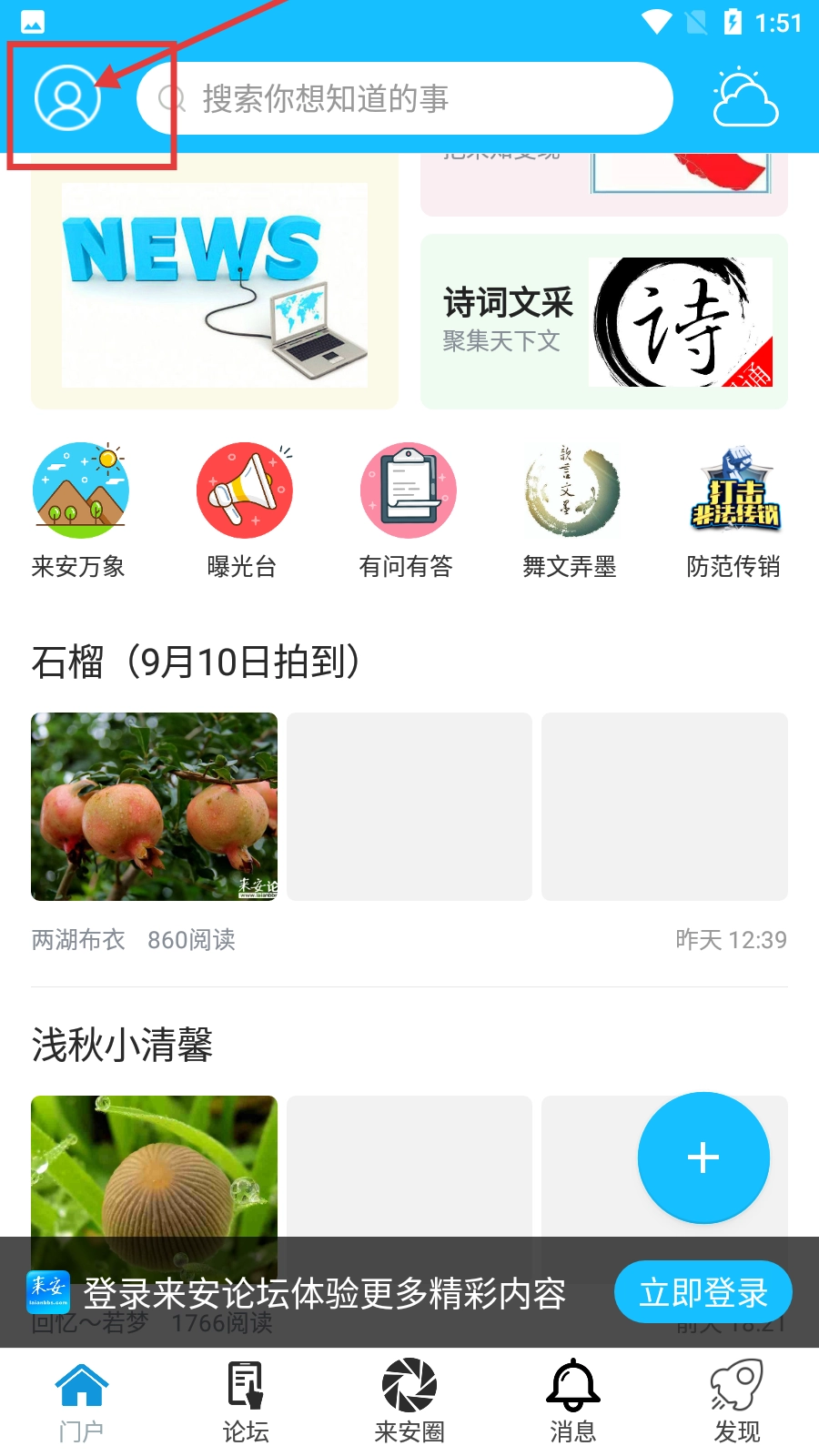Tap the search box to find topics
The height and width of the screenshot is (1456, 819).
point(404,98)
